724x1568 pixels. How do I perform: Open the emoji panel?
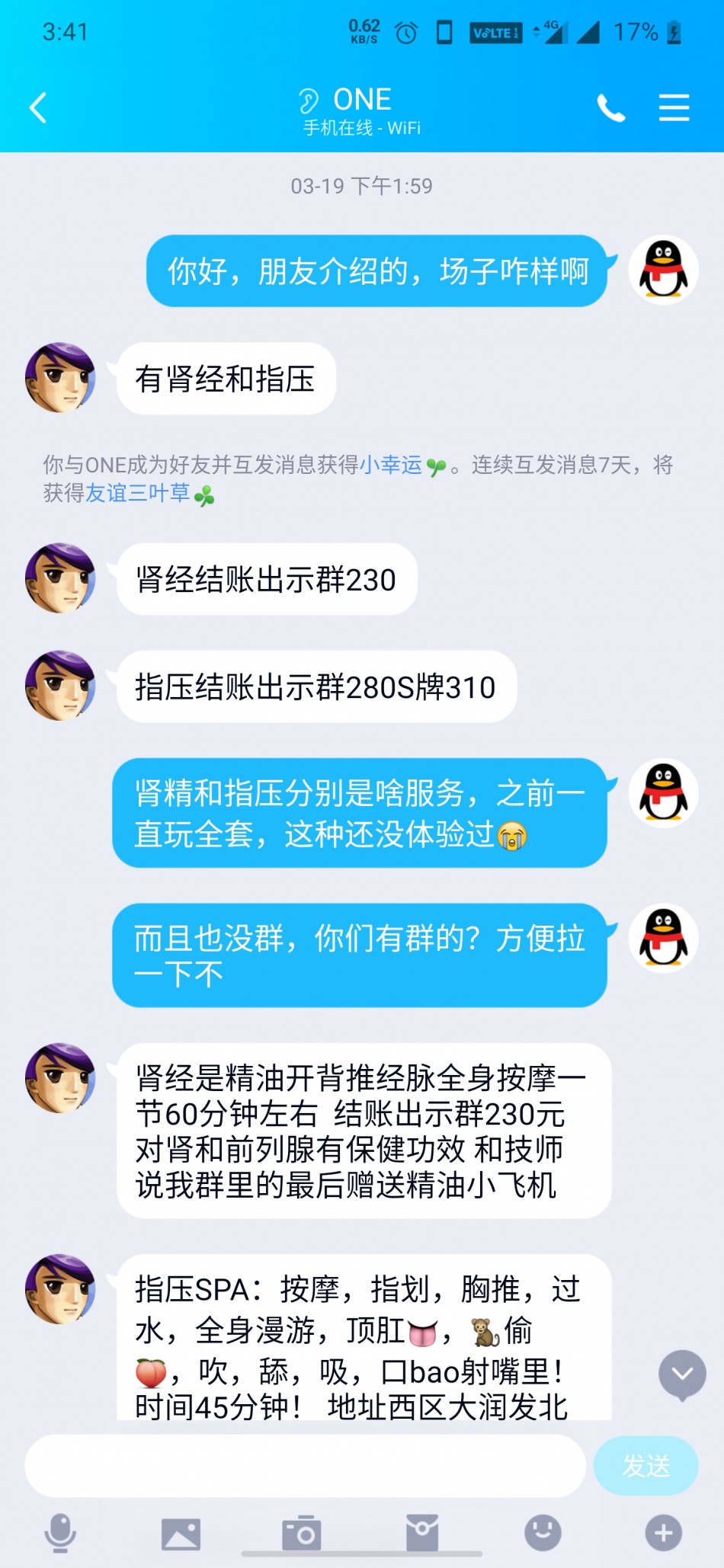pos(543,1533)
